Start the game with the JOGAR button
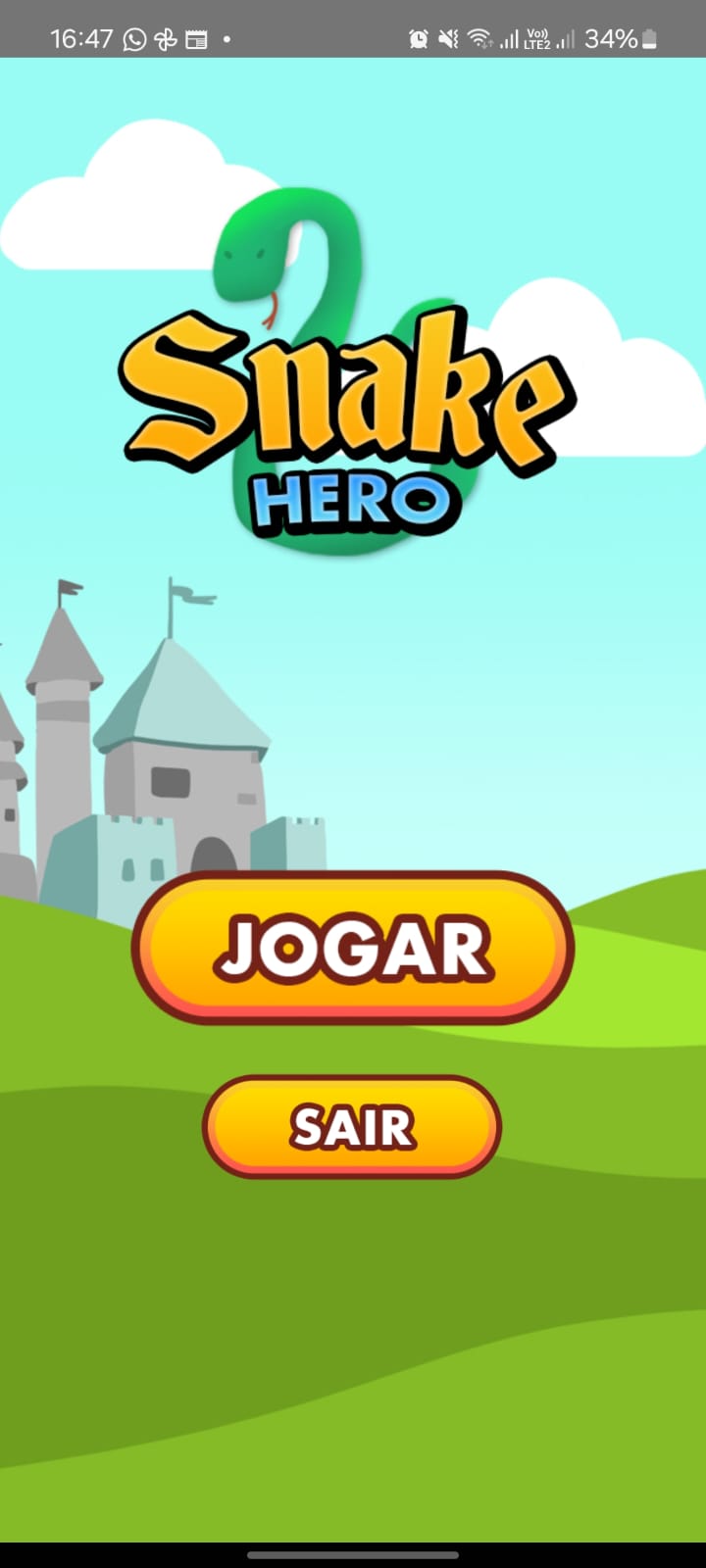The image size is (706, 1568). coord(353,948)
